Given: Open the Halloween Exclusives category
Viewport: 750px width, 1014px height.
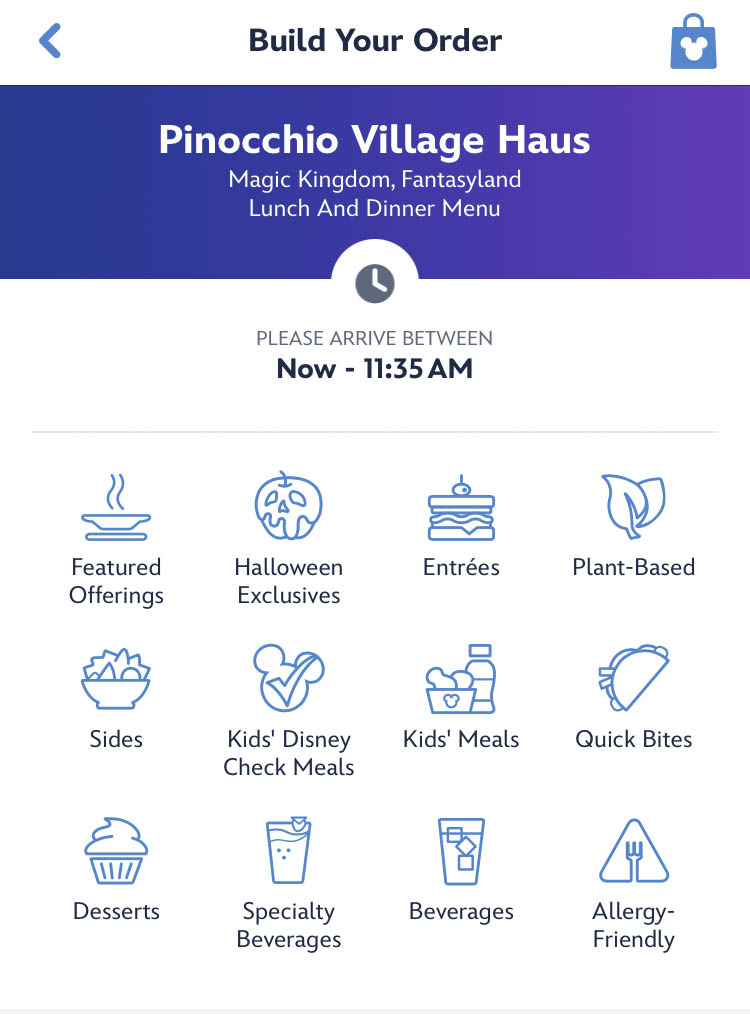Looking at the screenshot, I should click(289, 540).
